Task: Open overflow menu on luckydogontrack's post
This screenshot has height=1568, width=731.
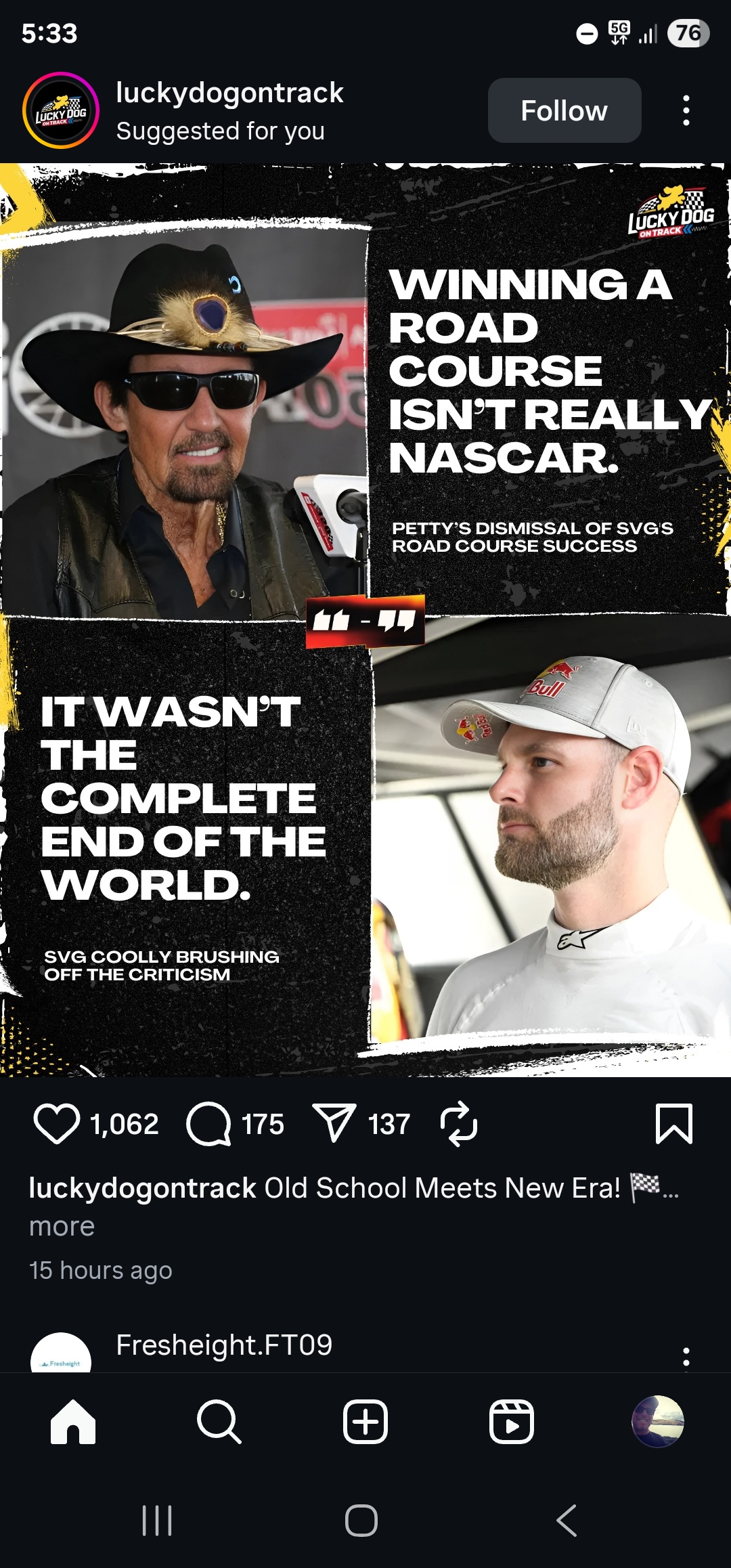Action: pyautogui.click(x=686, y=110)
